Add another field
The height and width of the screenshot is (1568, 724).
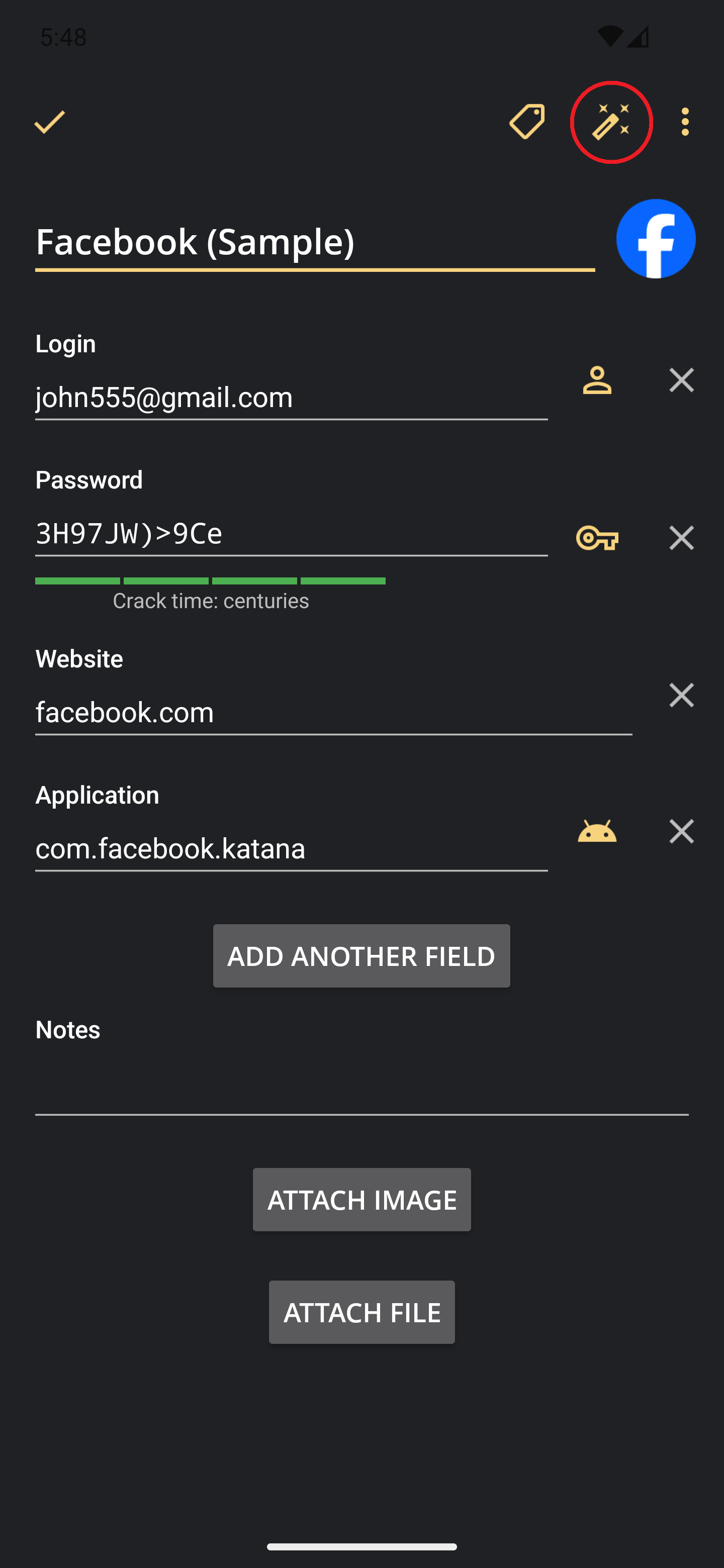(x=361, y=956)
